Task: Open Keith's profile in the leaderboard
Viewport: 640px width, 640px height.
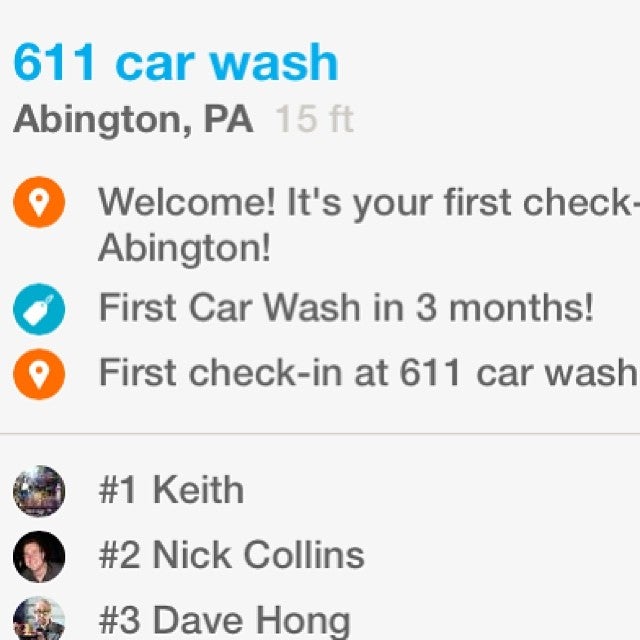Action: (x=170, y=491)
